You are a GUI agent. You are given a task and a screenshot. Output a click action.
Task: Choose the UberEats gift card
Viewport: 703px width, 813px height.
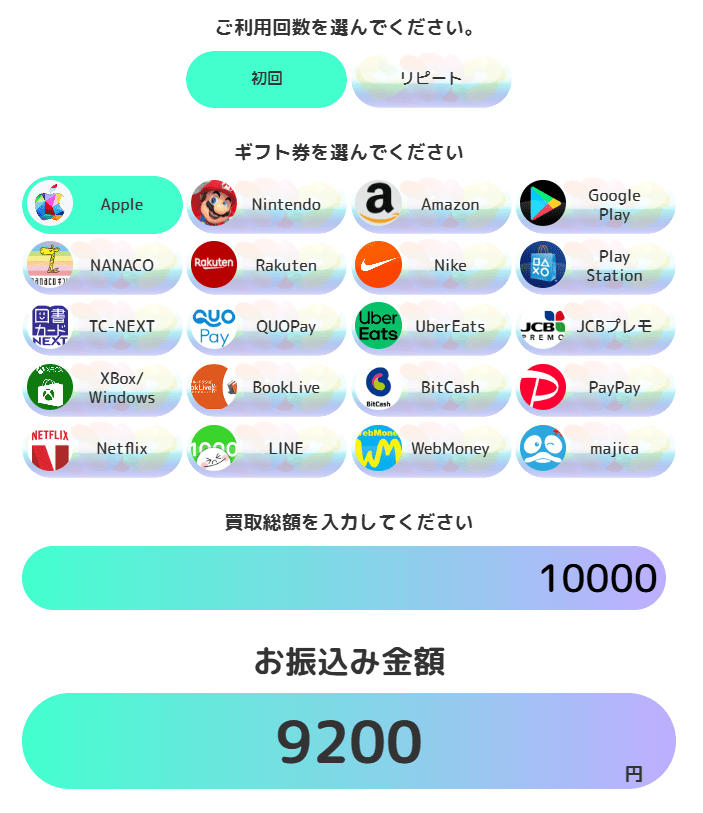click(x=431, y=327)
